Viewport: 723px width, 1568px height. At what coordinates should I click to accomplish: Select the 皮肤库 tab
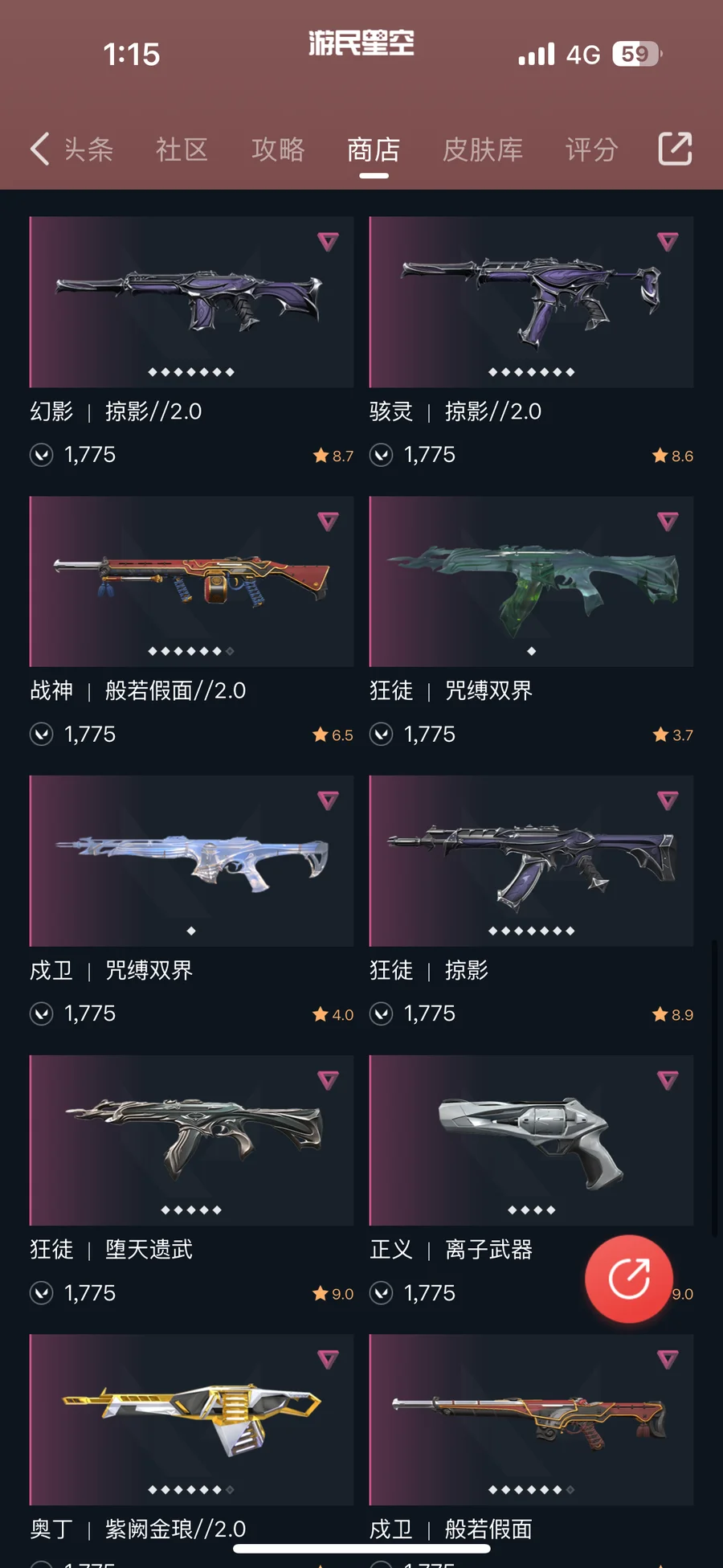[x=483, y=149]
